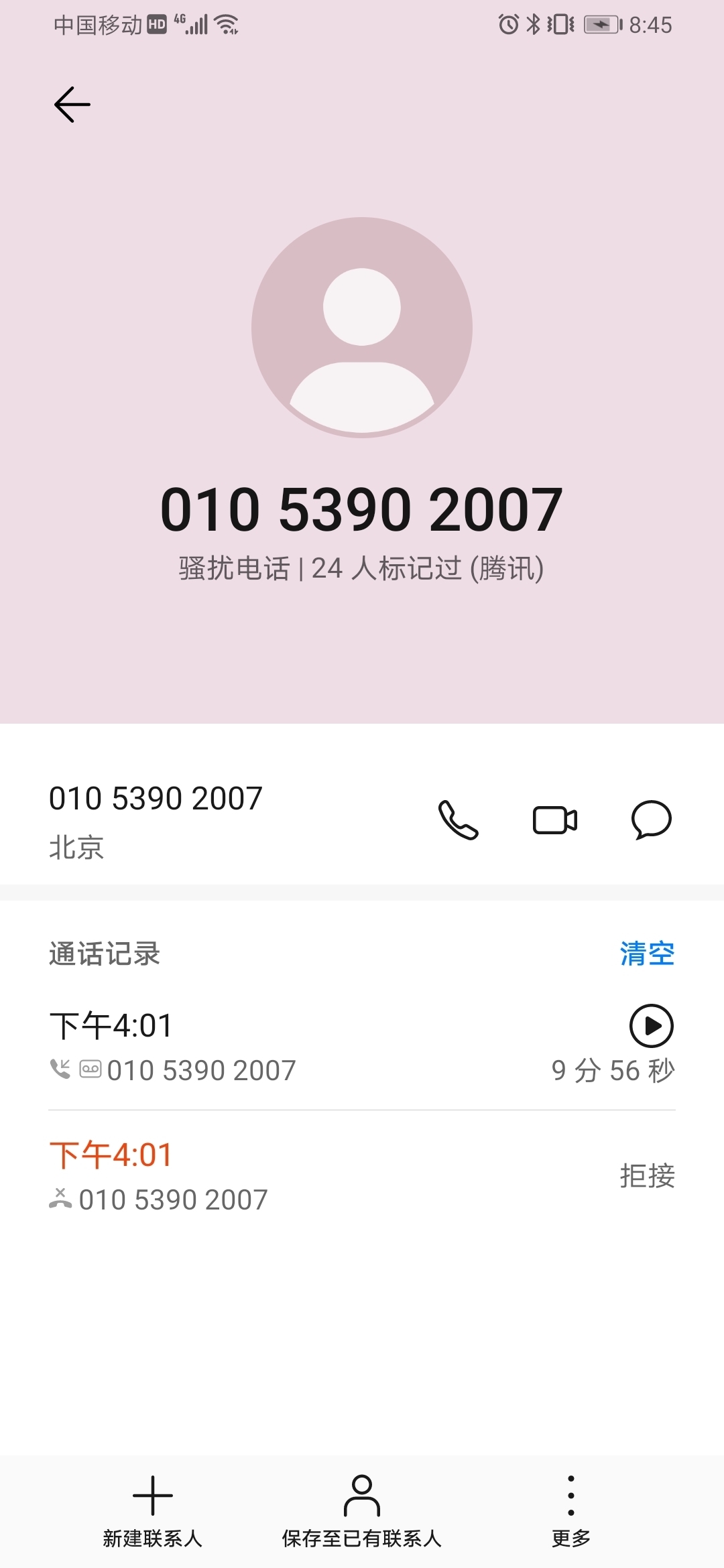Play the 9分56秒 call recording
Screen dimensions: 724x1568
[x=652, y=1025]
